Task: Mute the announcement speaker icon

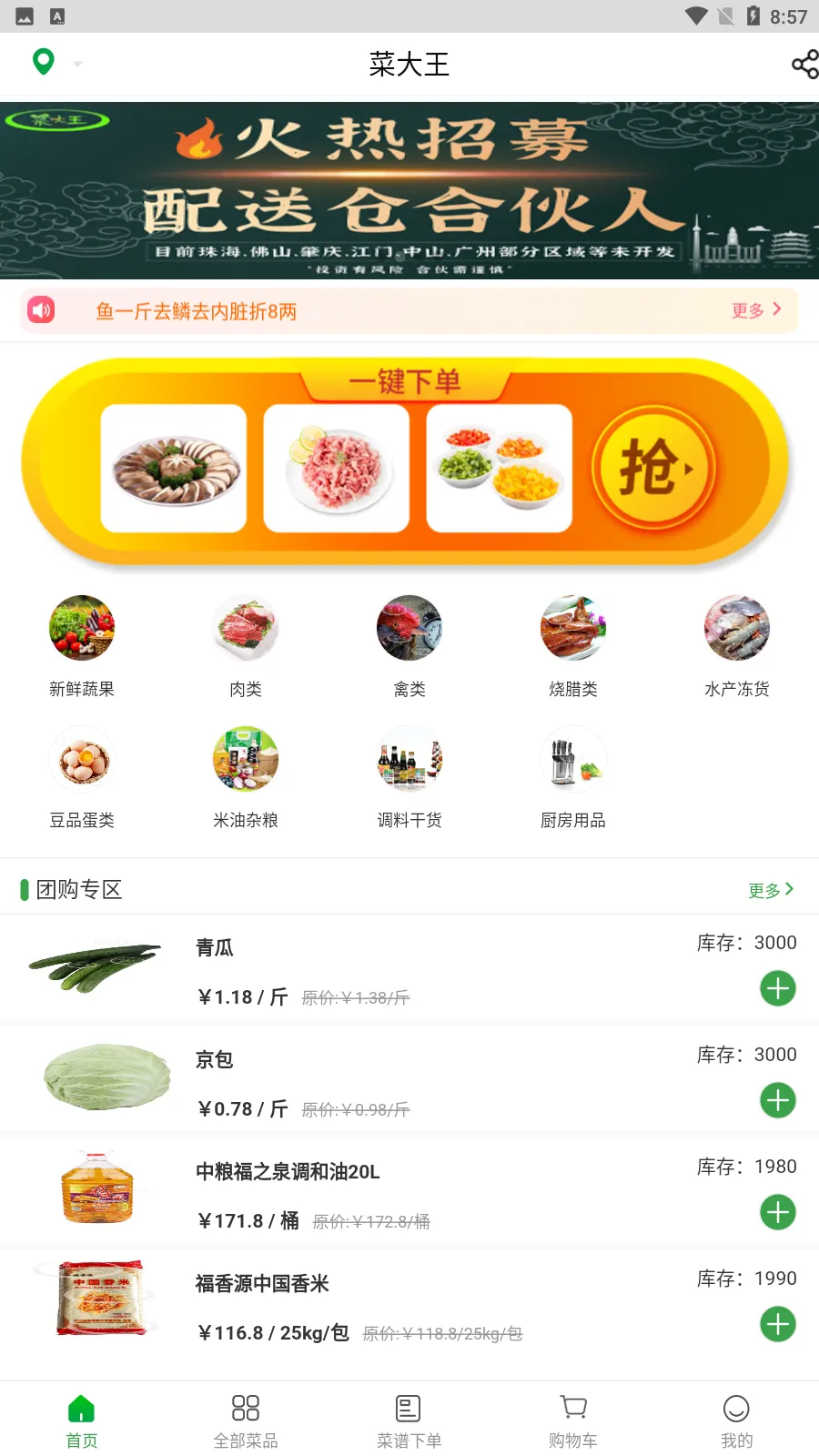Action: (x=40, y=309)
